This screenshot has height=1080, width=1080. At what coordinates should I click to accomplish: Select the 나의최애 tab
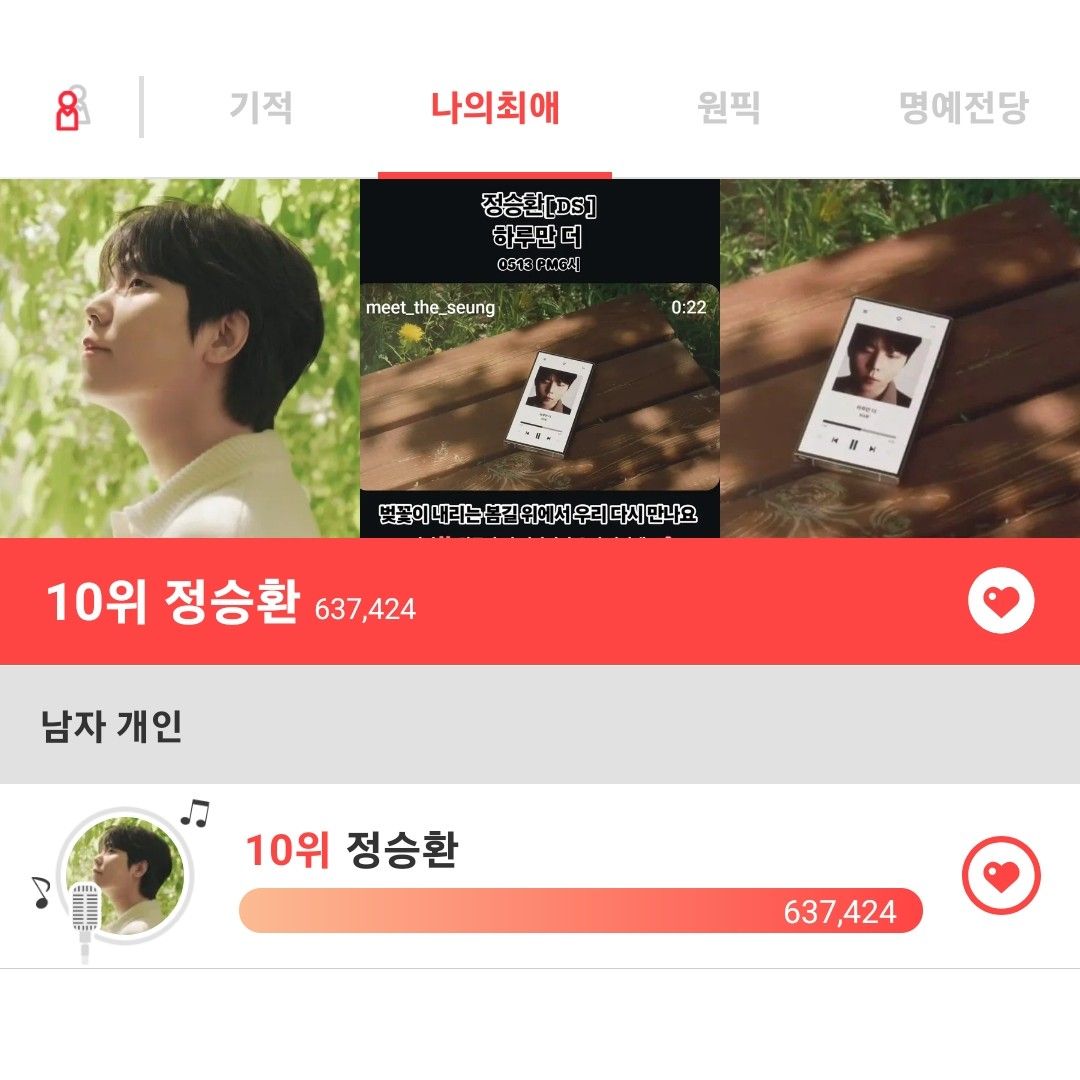coord(495,107)
